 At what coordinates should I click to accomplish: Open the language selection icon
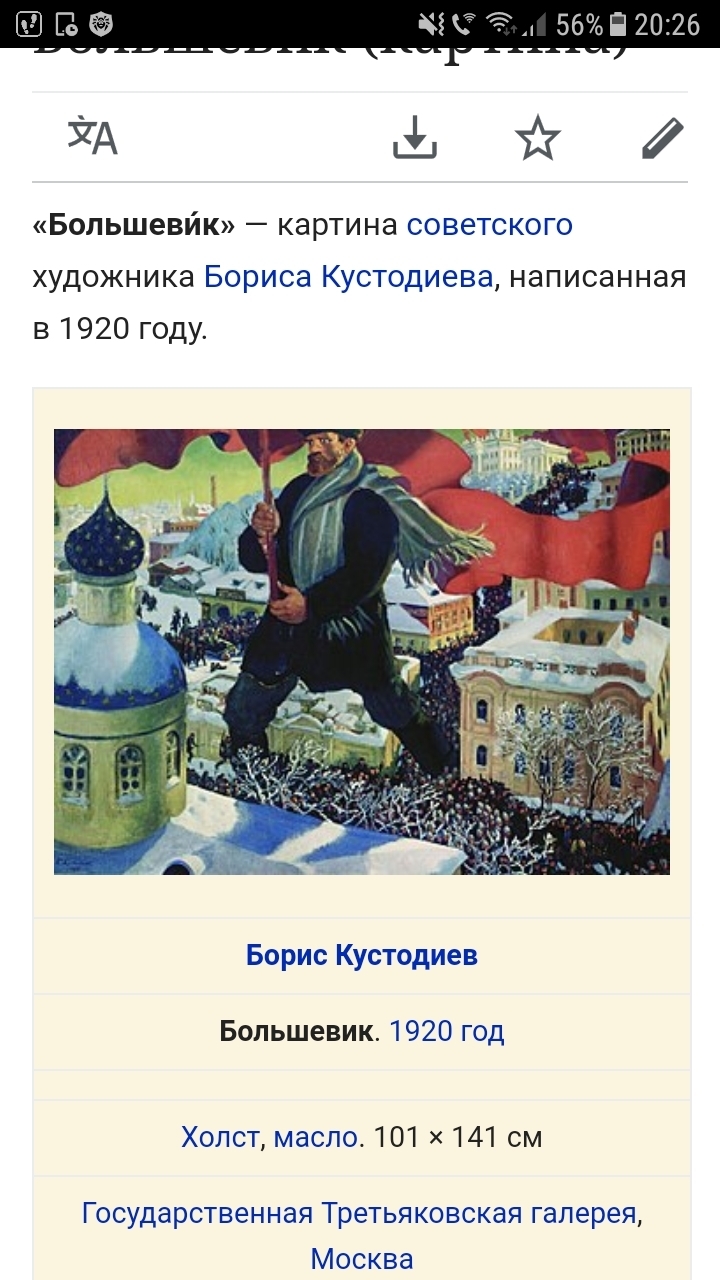(93, 137)
